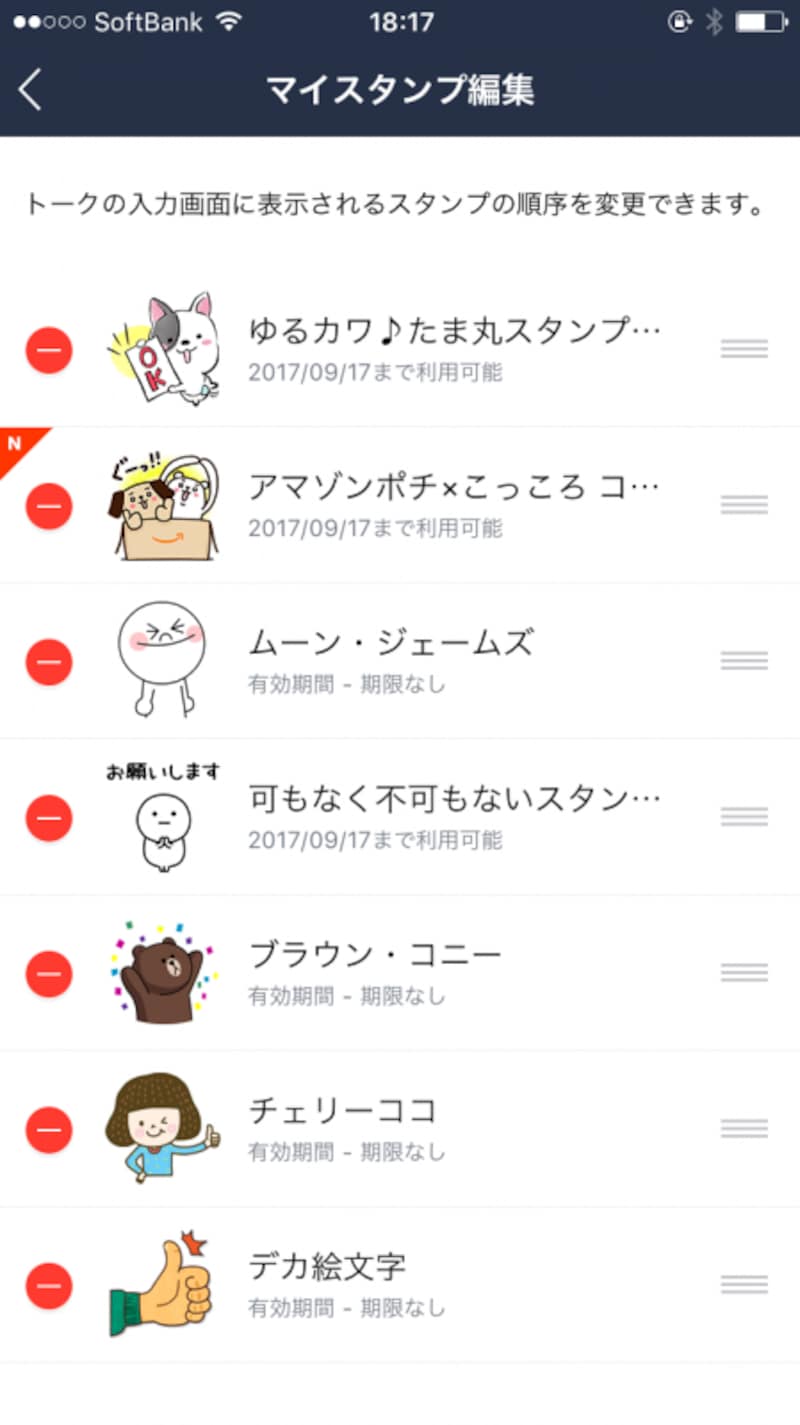Tap the delete icon for アマゾンポチ×こっころ
Image resolution: width=800 pixels, height=1425 pixels.
pos(49,506)
